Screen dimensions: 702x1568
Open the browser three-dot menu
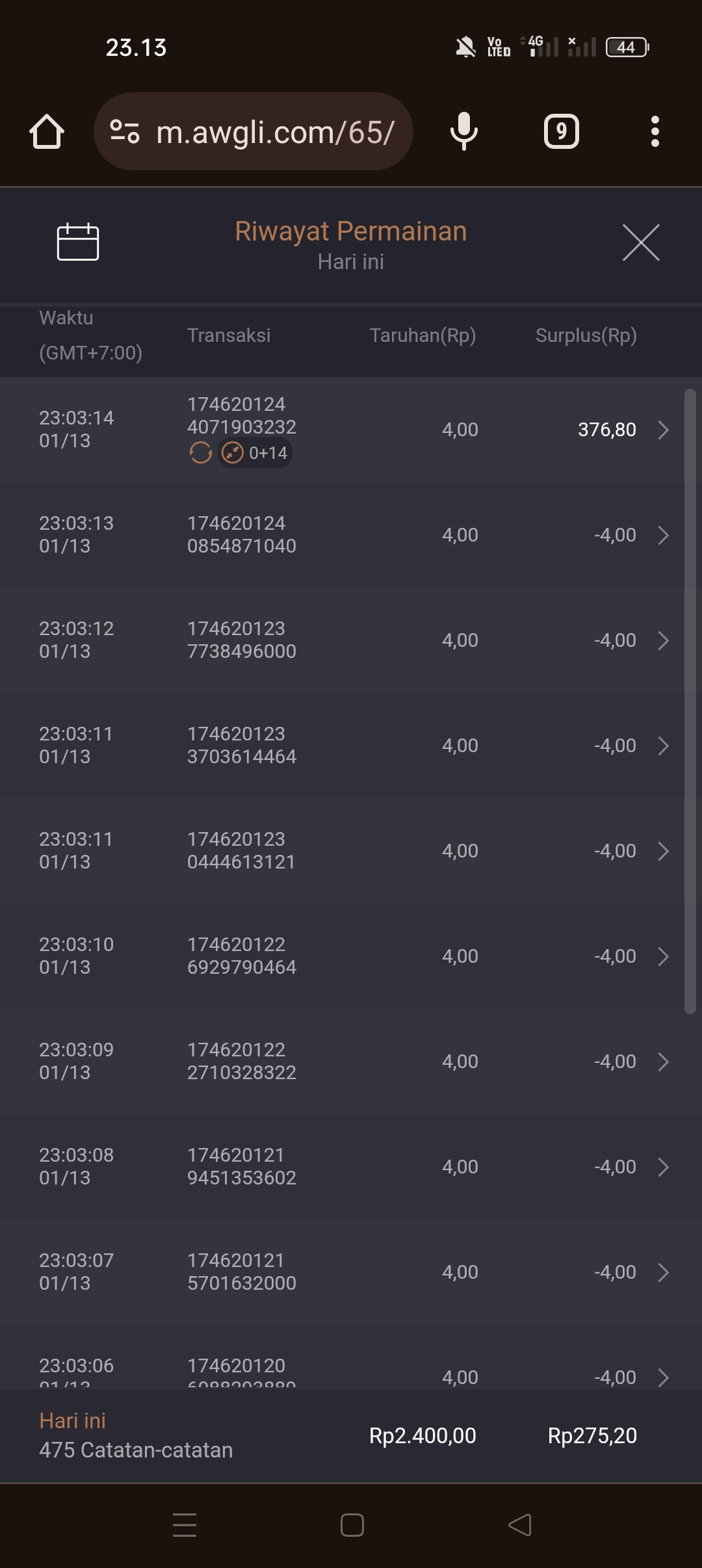[x=655, y=132]
